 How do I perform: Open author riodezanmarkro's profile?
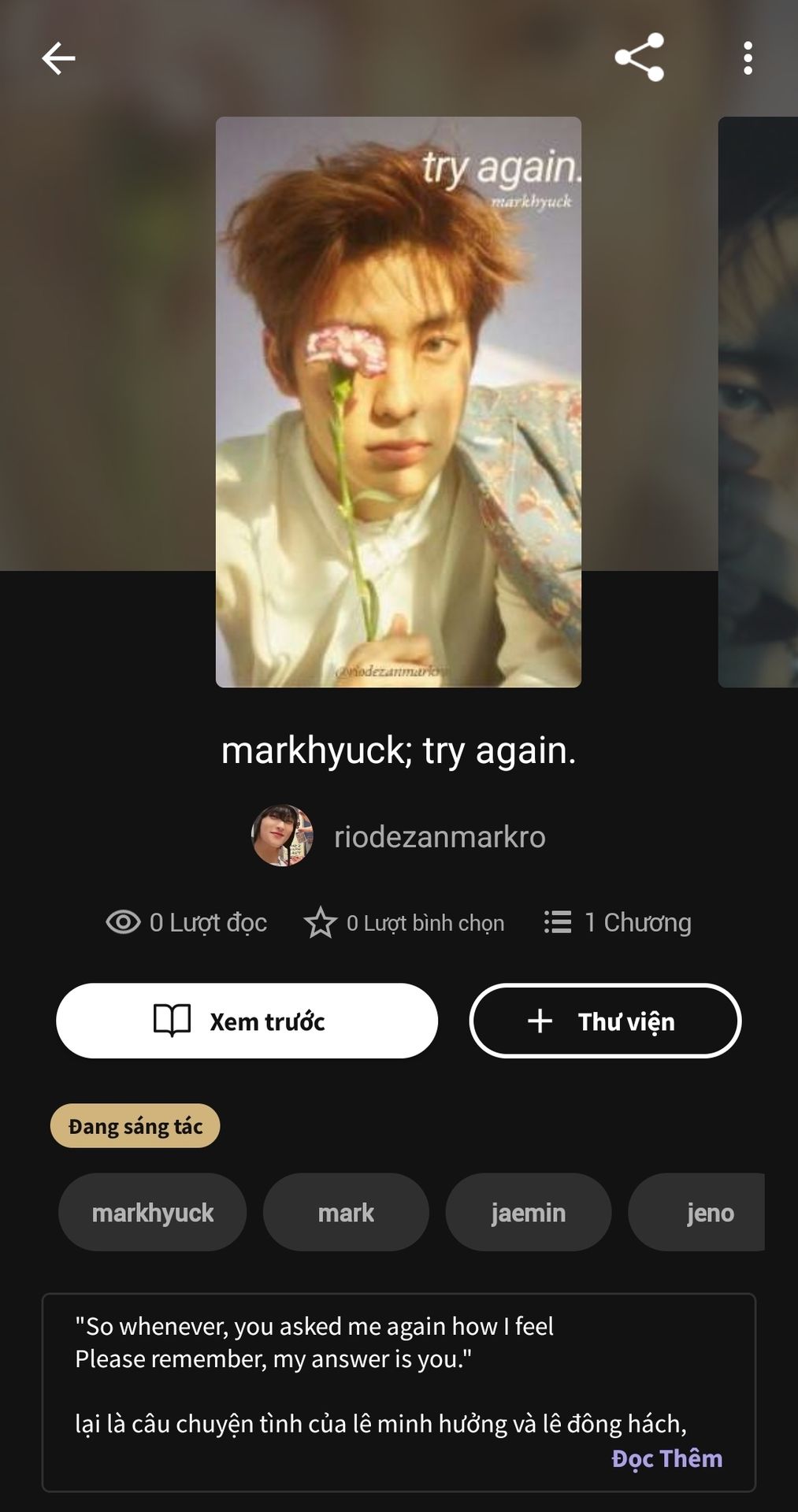pyautogui.click(x=399, y=836)
